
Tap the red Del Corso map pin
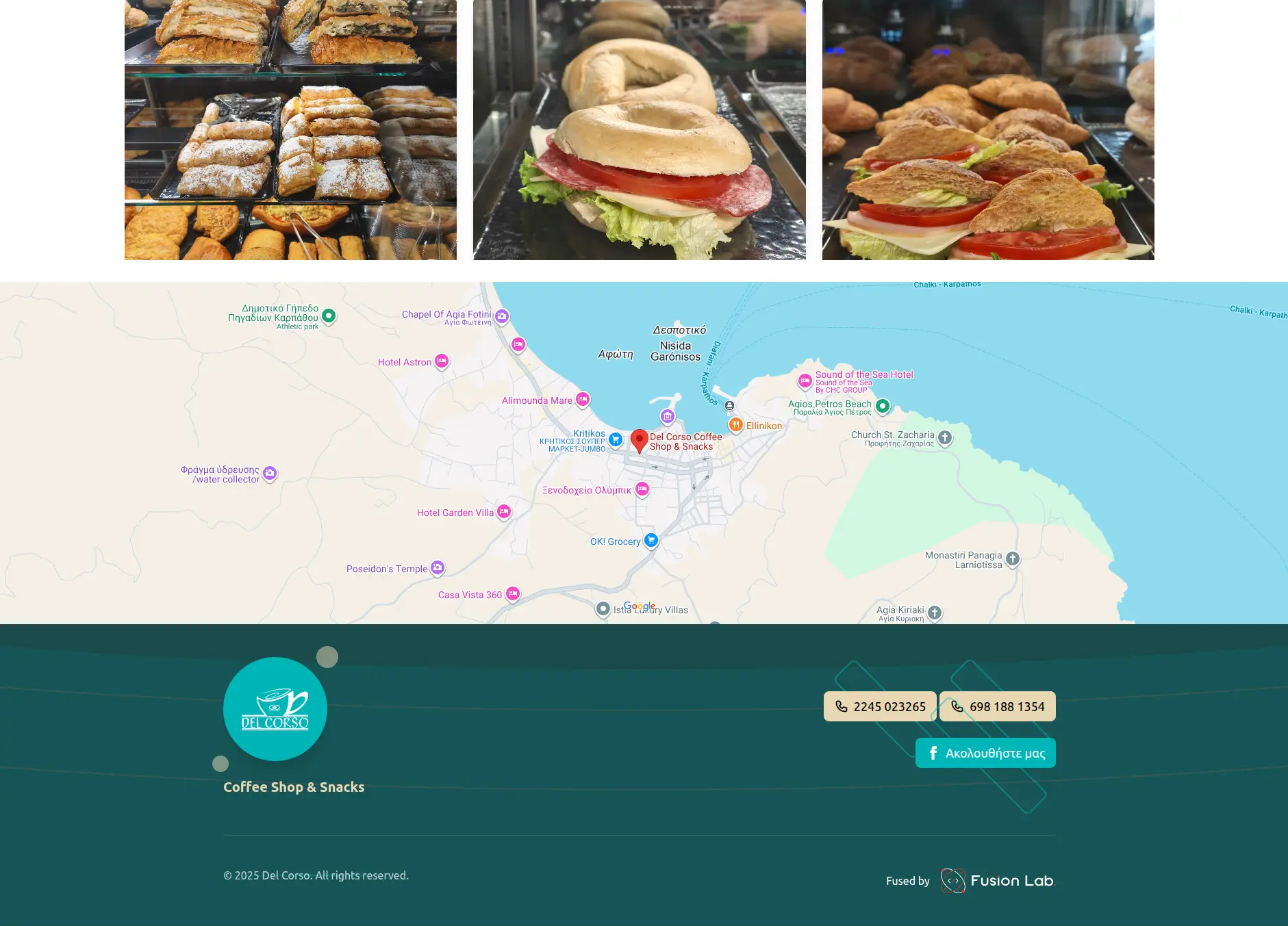pos(639,440)
